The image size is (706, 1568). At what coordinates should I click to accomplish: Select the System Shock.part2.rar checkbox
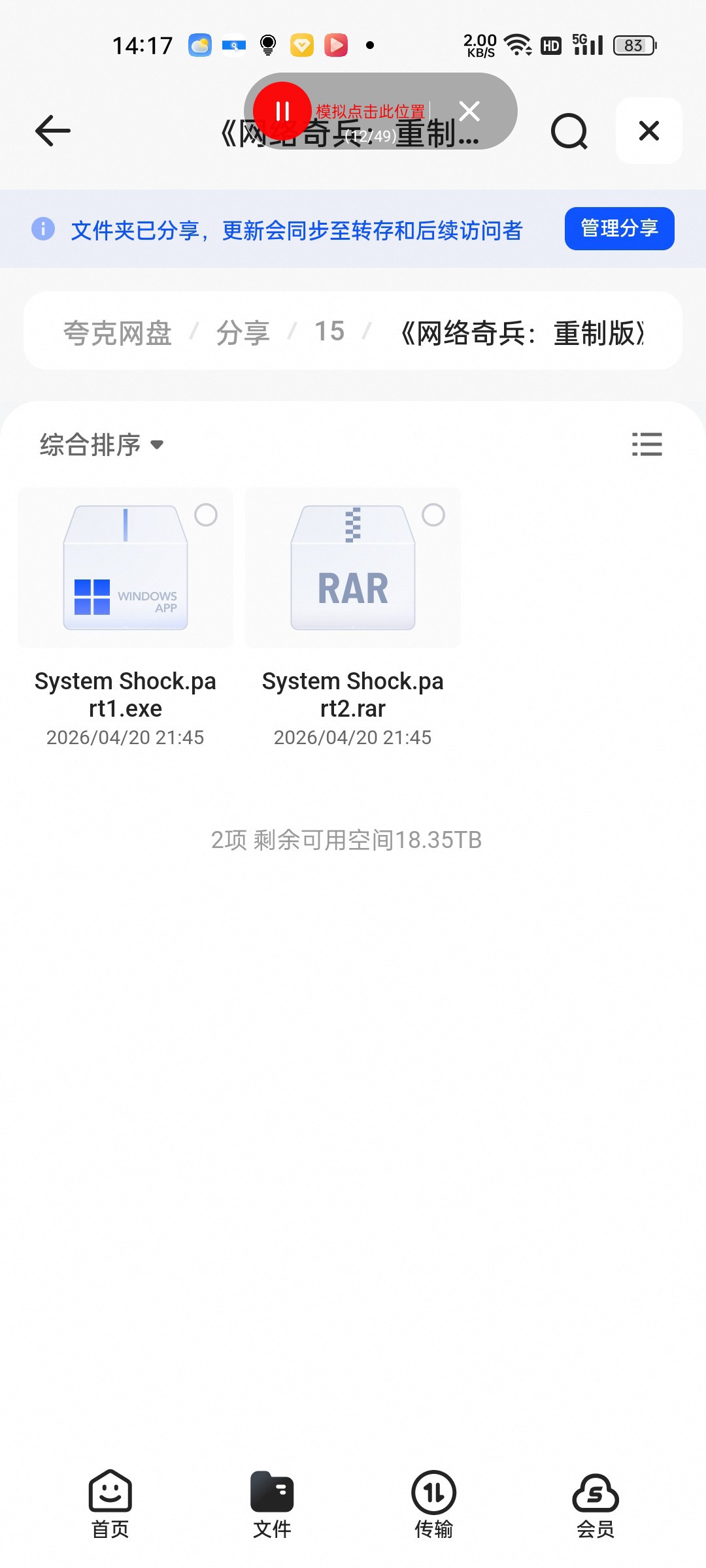(x=433, y=515)
